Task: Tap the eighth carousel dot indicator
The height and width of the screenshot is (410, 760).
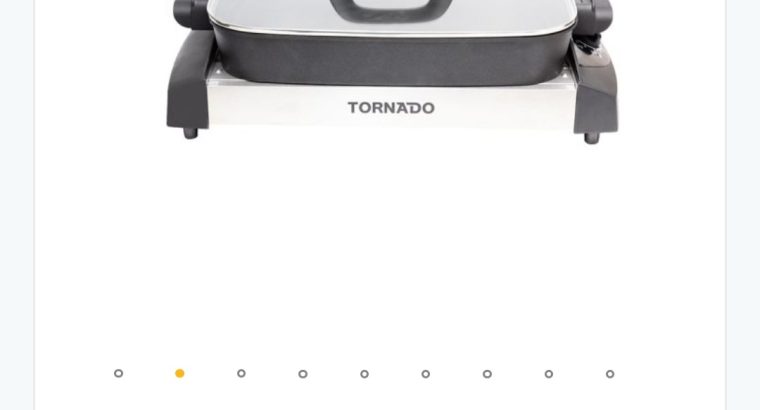Action: pos(549,373)
